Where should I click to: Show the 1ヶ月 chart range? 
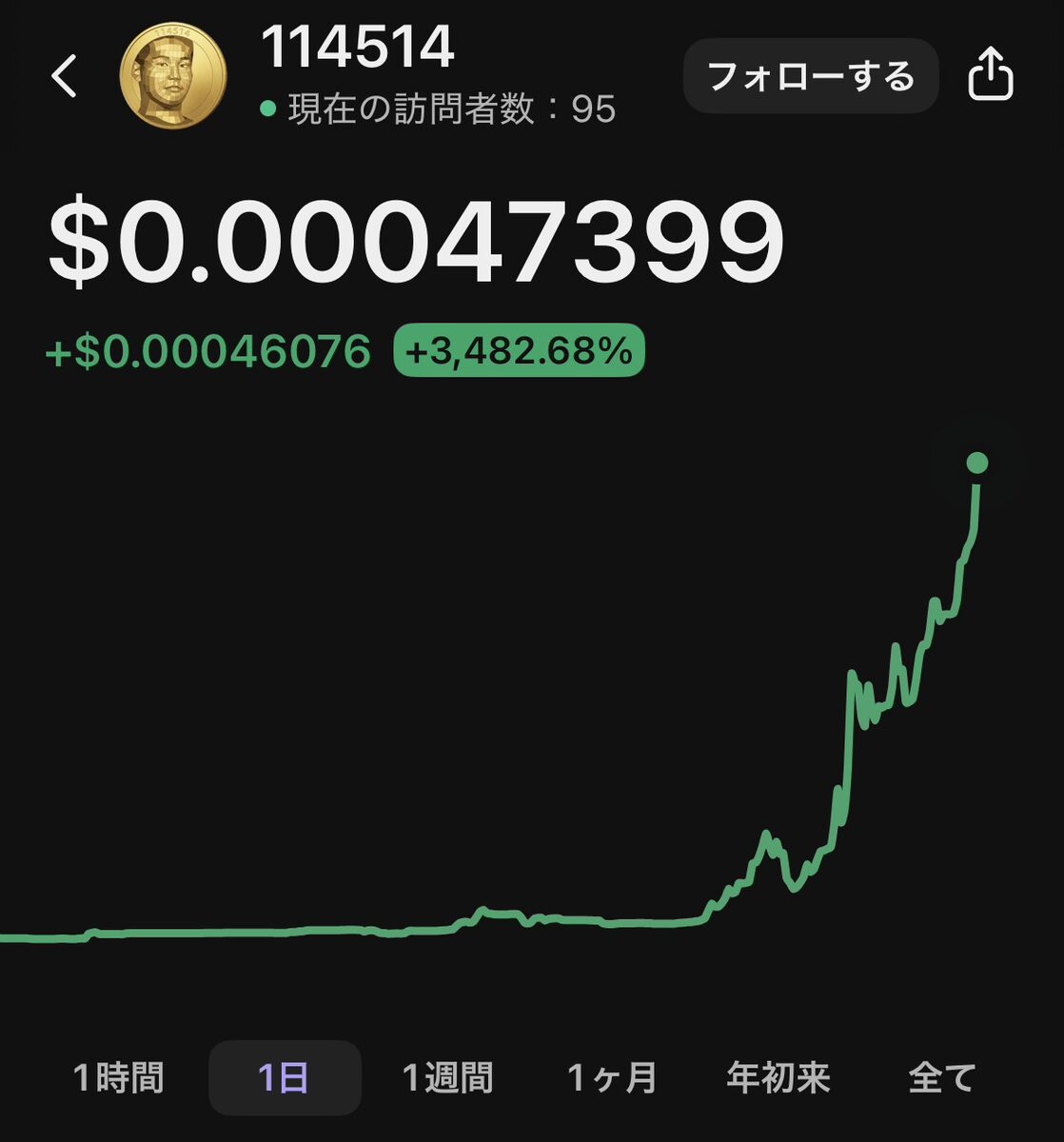[x=612, y=1078]
